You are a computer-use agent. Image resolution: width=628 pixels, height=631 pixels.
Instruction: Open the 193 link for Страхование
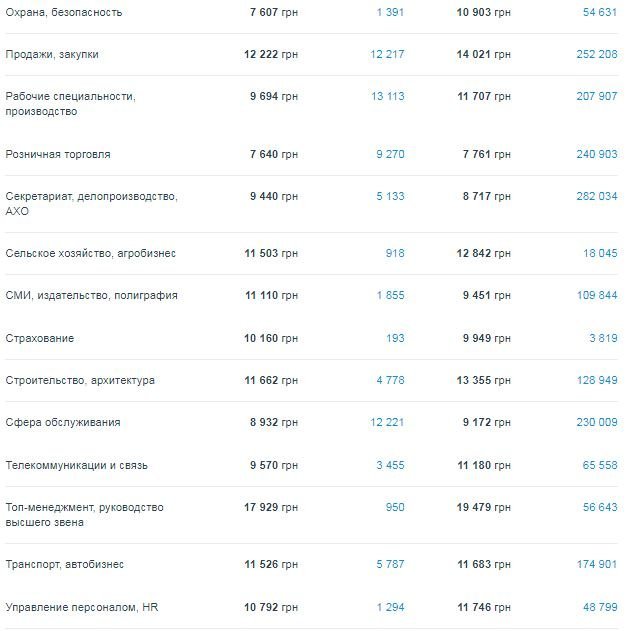(395, 338)
